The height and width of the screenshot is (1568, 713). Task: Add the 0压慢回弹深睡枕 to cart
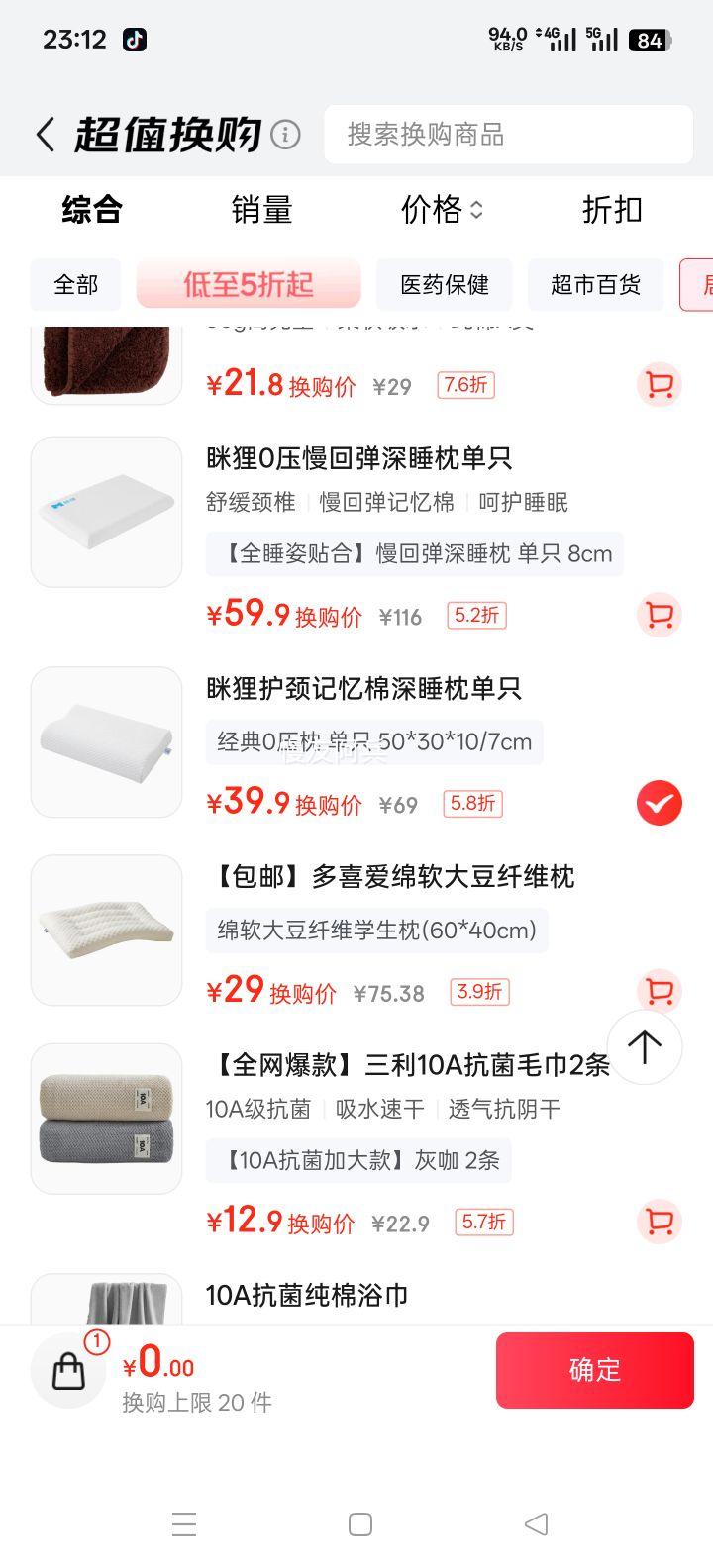[x=658, y=615]
